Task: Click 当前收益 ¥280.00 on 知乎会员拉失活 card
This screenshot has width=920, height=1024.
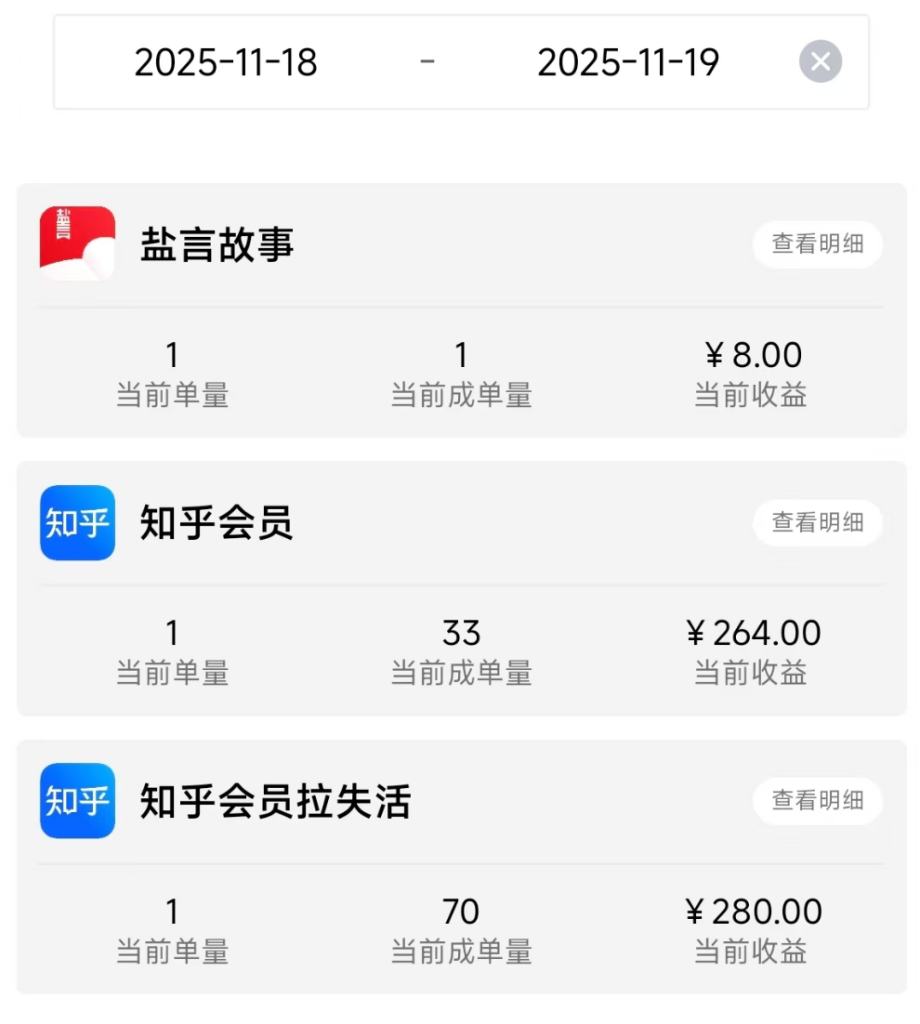Action: [x=755, y=911]
